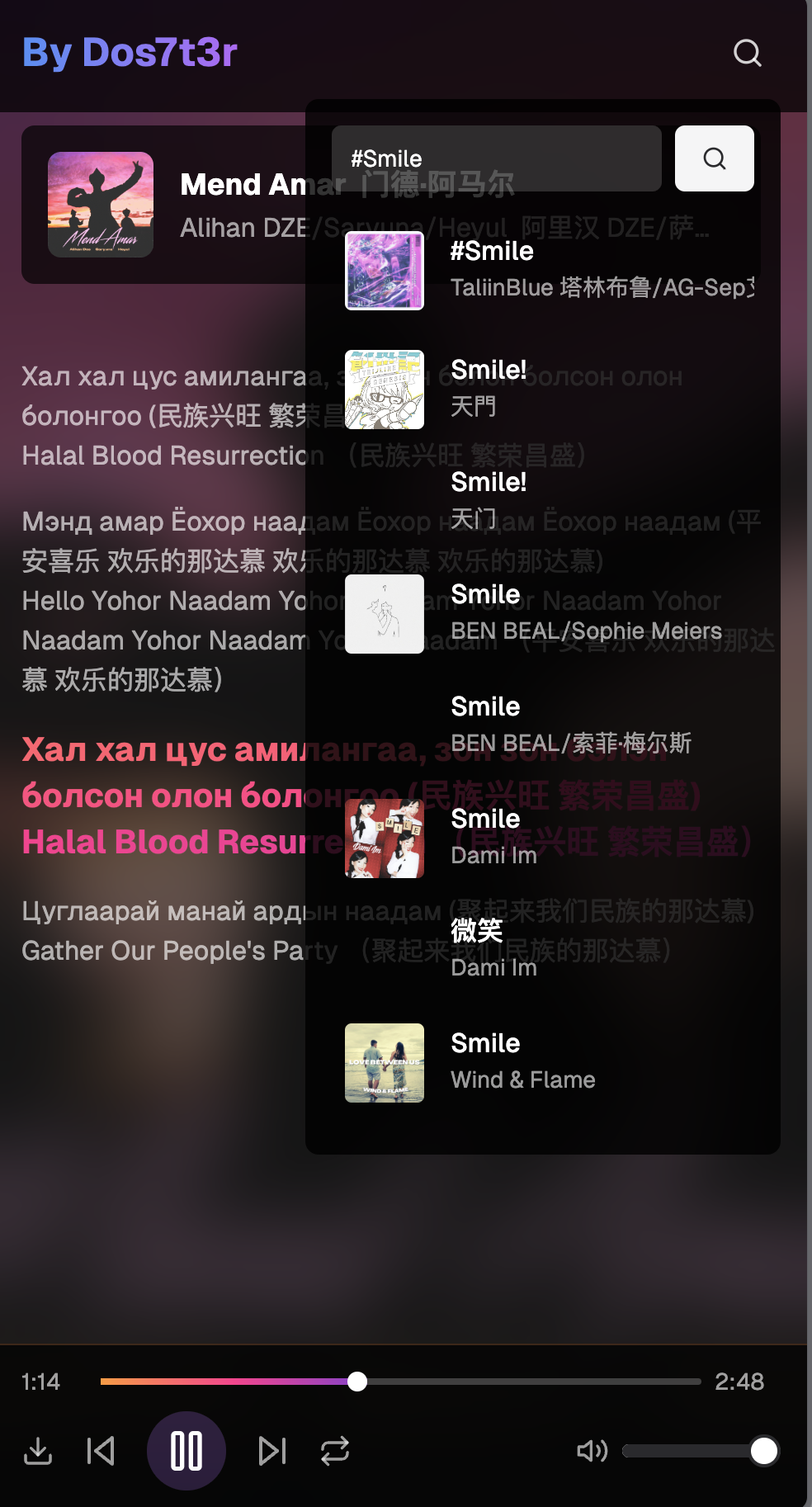Viewport: 812px width, 1507px height.
Task: Submit search with the white search button
Action: 714,158
